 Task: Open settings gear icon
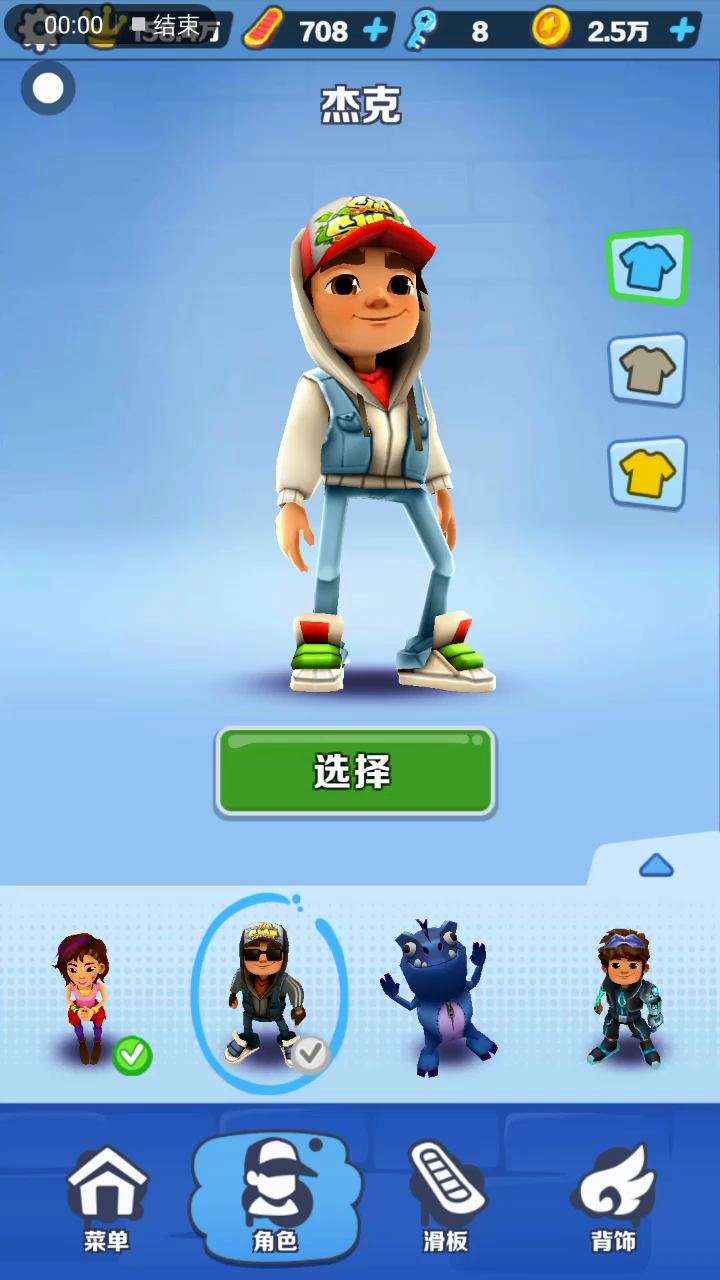pyautogui.click(x=38, y=28)
